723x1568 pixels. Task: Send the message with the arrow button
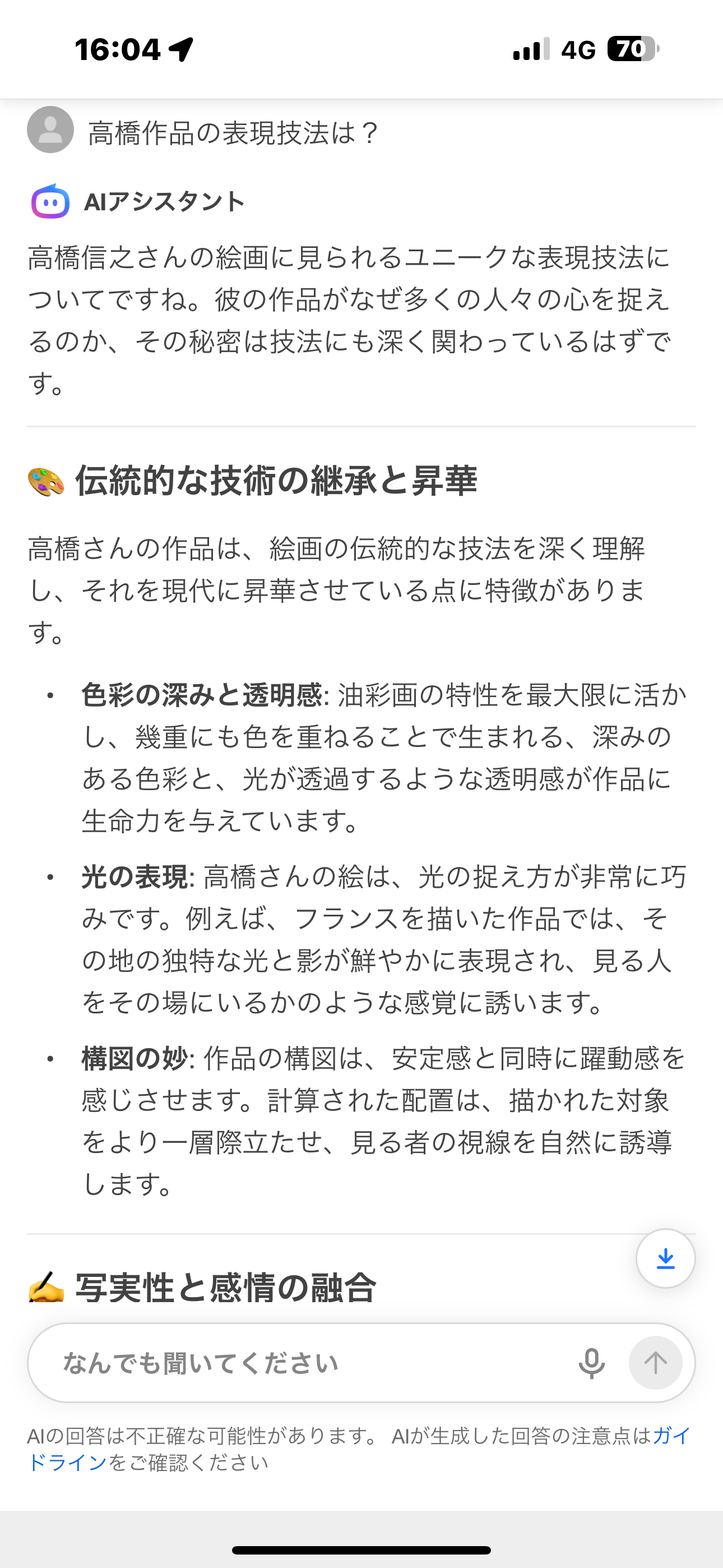[655, 1363]
